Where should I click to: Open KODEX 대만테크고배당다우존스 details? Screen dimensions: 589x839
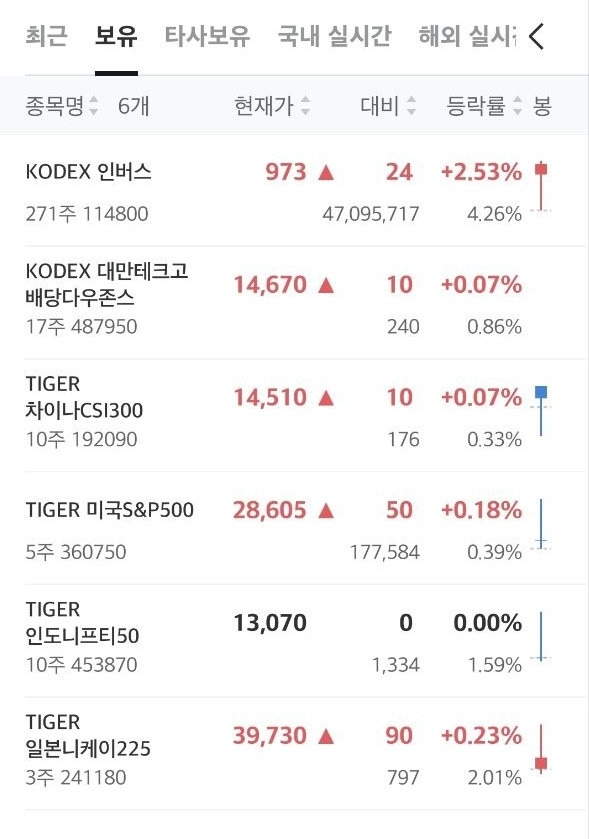pyautogui.click(x=294, y=303)
